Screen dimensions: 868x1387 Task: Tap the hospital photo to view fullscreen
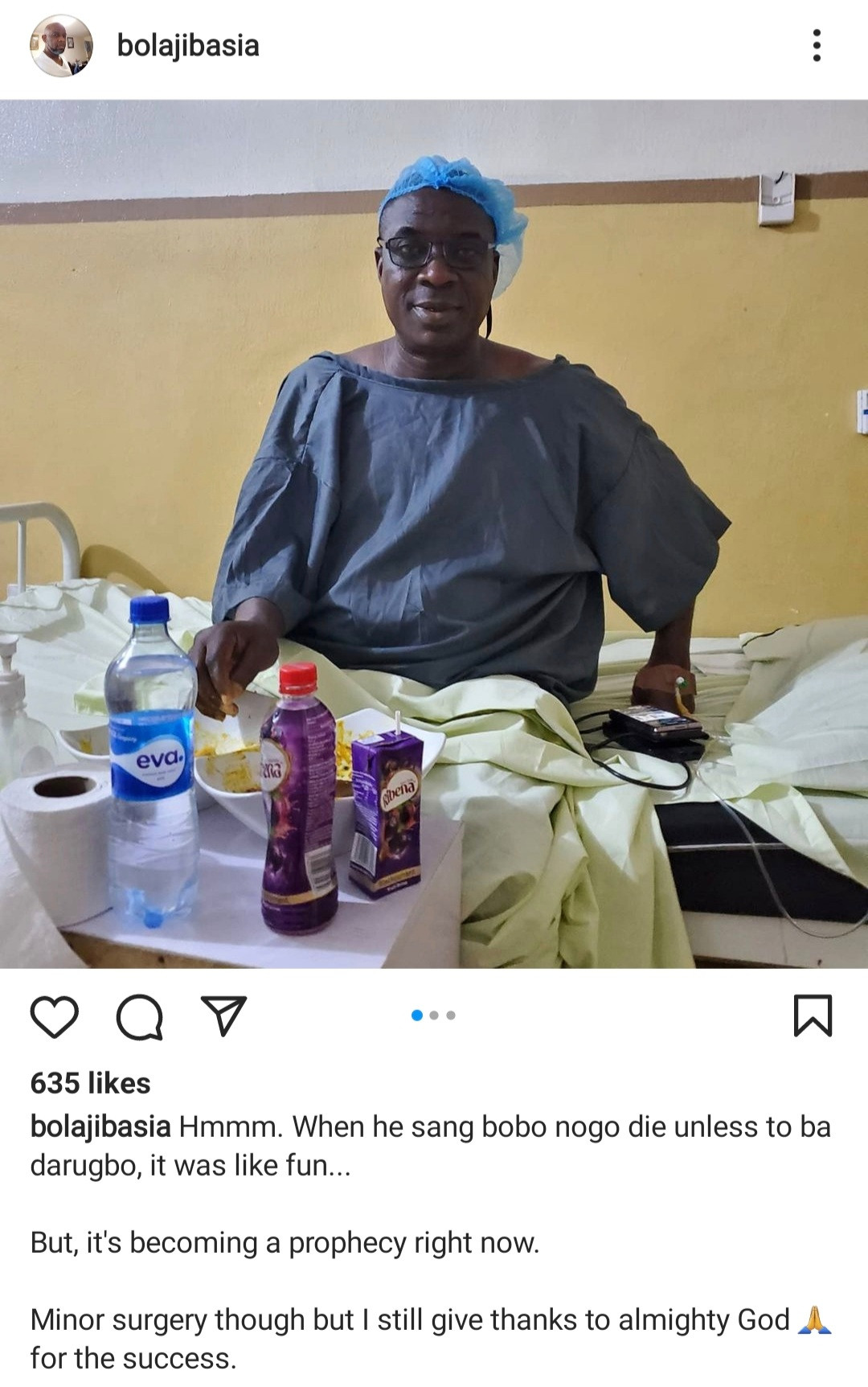[x=434, y=531]
